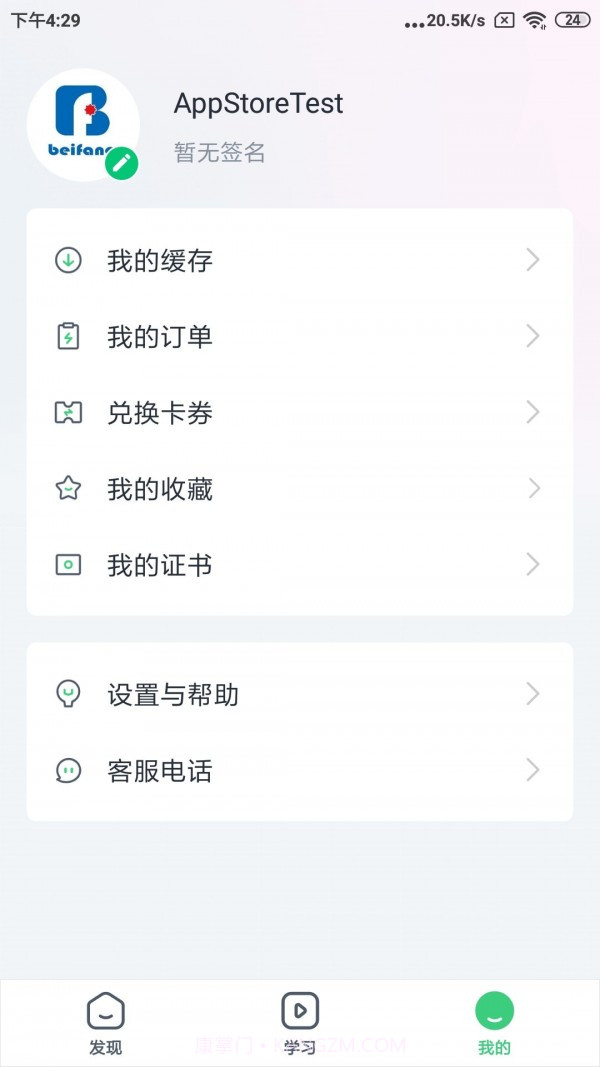Image resolution: width=600 pixels, height=1067 pixels.
Task: Open 我的证书 certificates
Action: pos(299,565)
